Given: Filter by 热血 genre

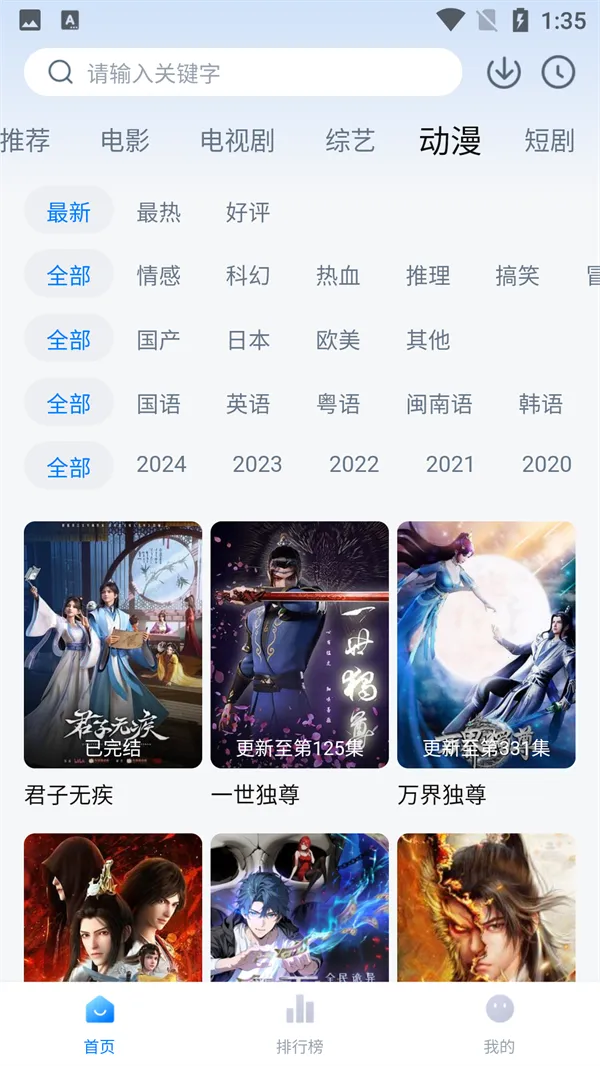Looking at the screenshot, I should click(338, 275).
